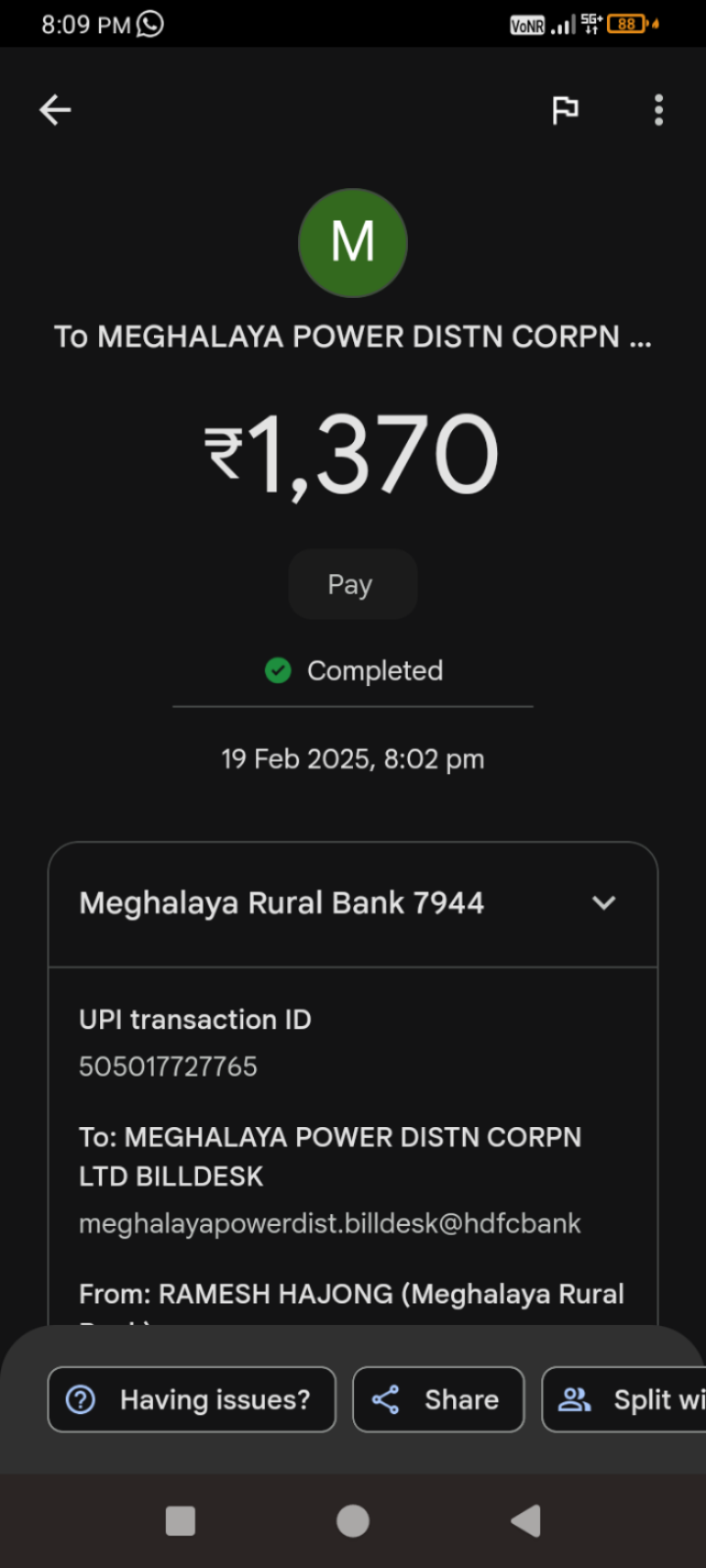Tap the flag report icon
The height and width of the screenshot is (1568, 706).
[565, 110]
